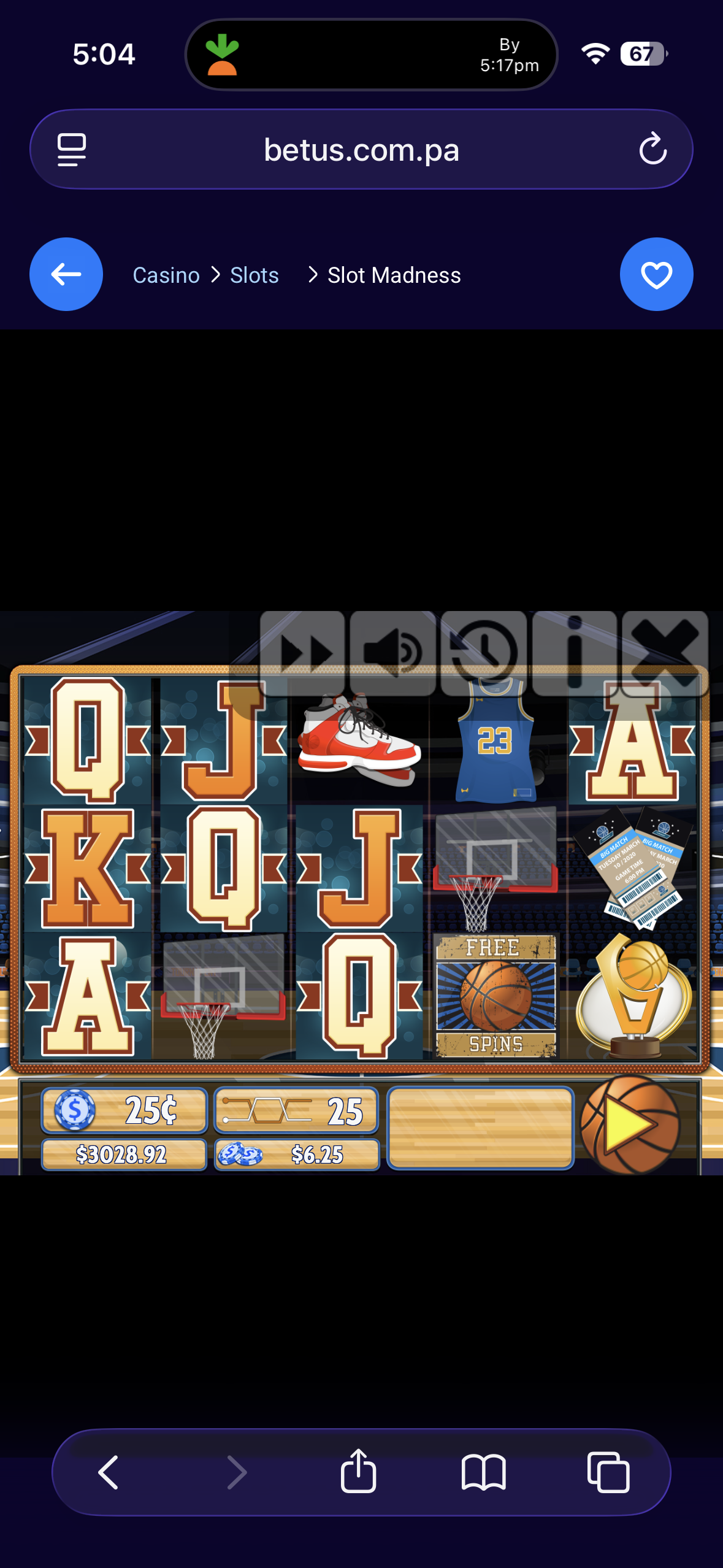Tap the betus.com.pa address field
Image resolution: width=723 pixels, height=1568 pixels.
(361, 149)
